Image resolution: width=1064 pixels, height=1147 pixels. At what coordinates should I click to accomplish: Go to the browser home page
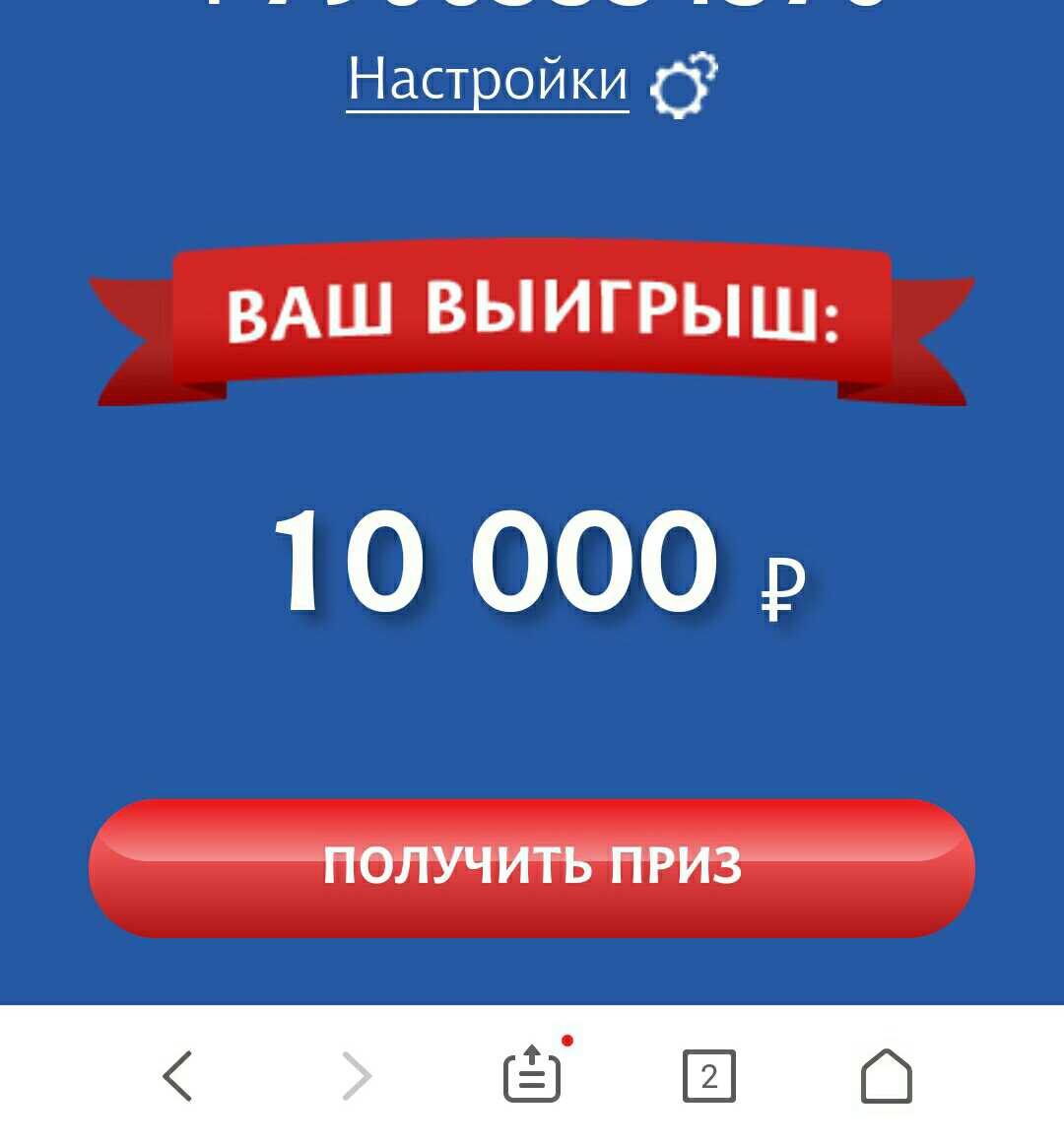[x=887, y=1075]
